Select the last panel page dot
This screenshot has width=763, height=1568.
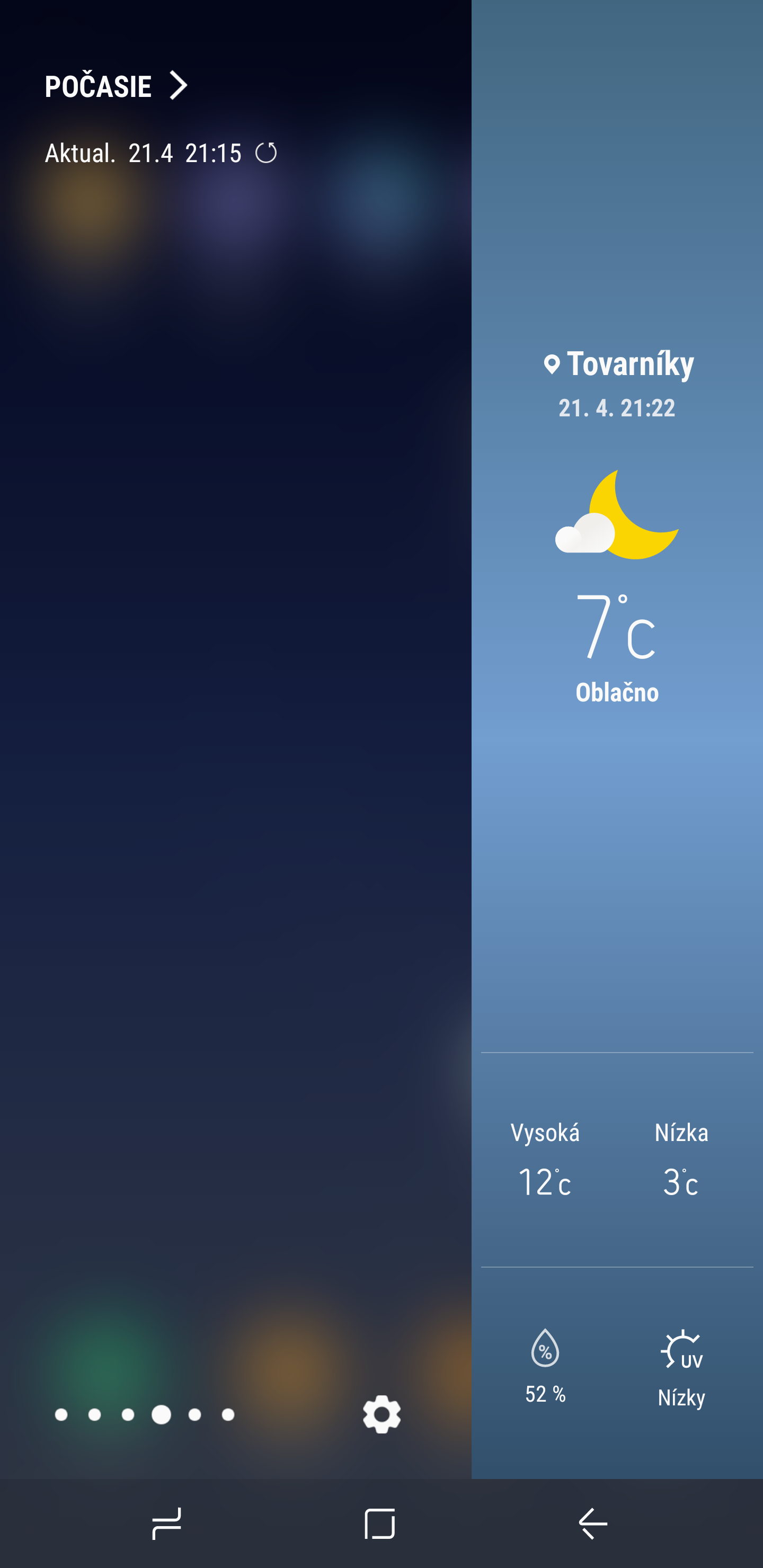pyautogui.click(x=228, y=1414)
